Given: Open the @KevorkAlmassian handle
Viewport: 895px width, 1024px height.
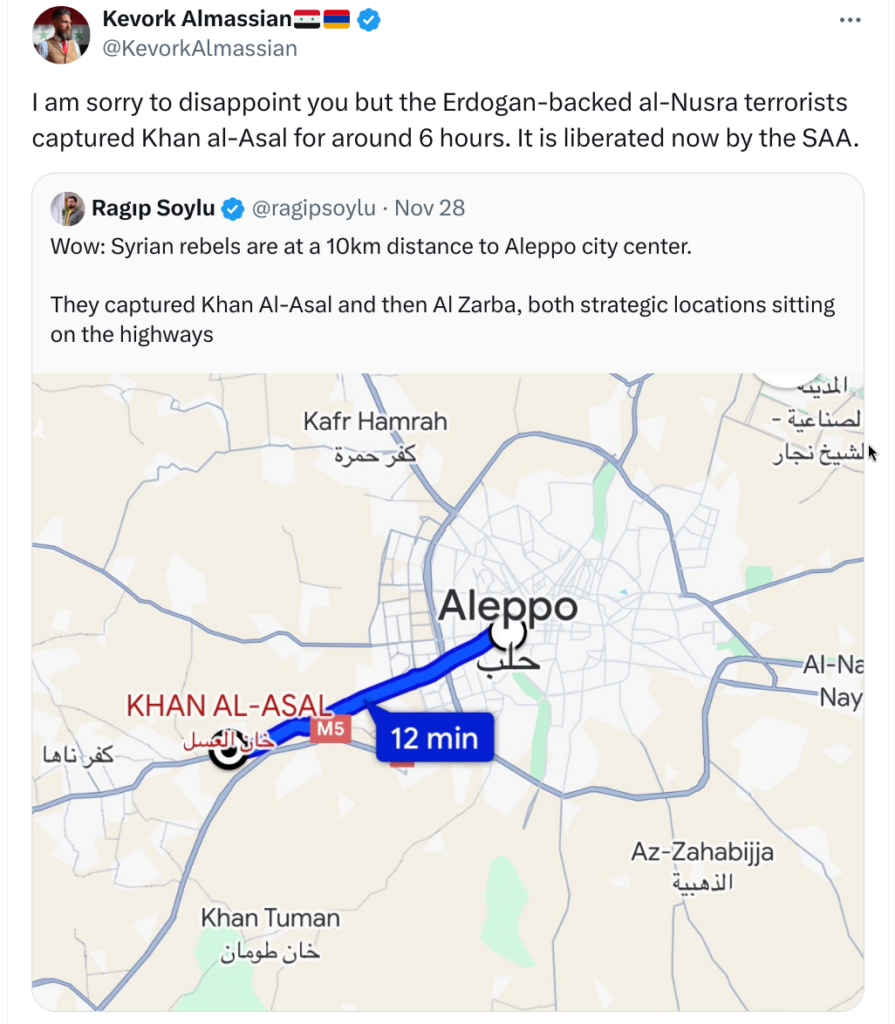Looking at the screenshot, I should [x=199, y=48].
